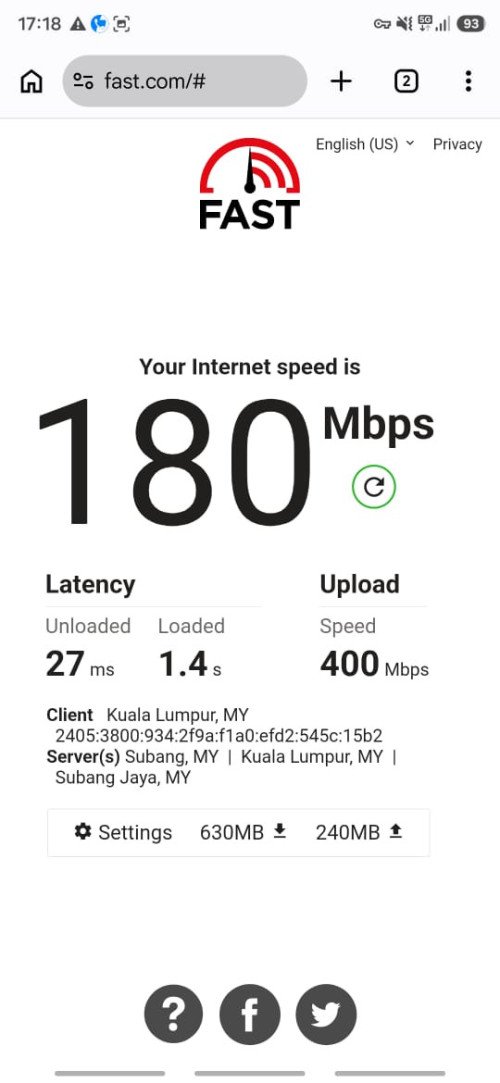Image resolution: width=500 pixels, height=1083 pixels.
Task: Open the browser overflow menu
Action: 468,82
